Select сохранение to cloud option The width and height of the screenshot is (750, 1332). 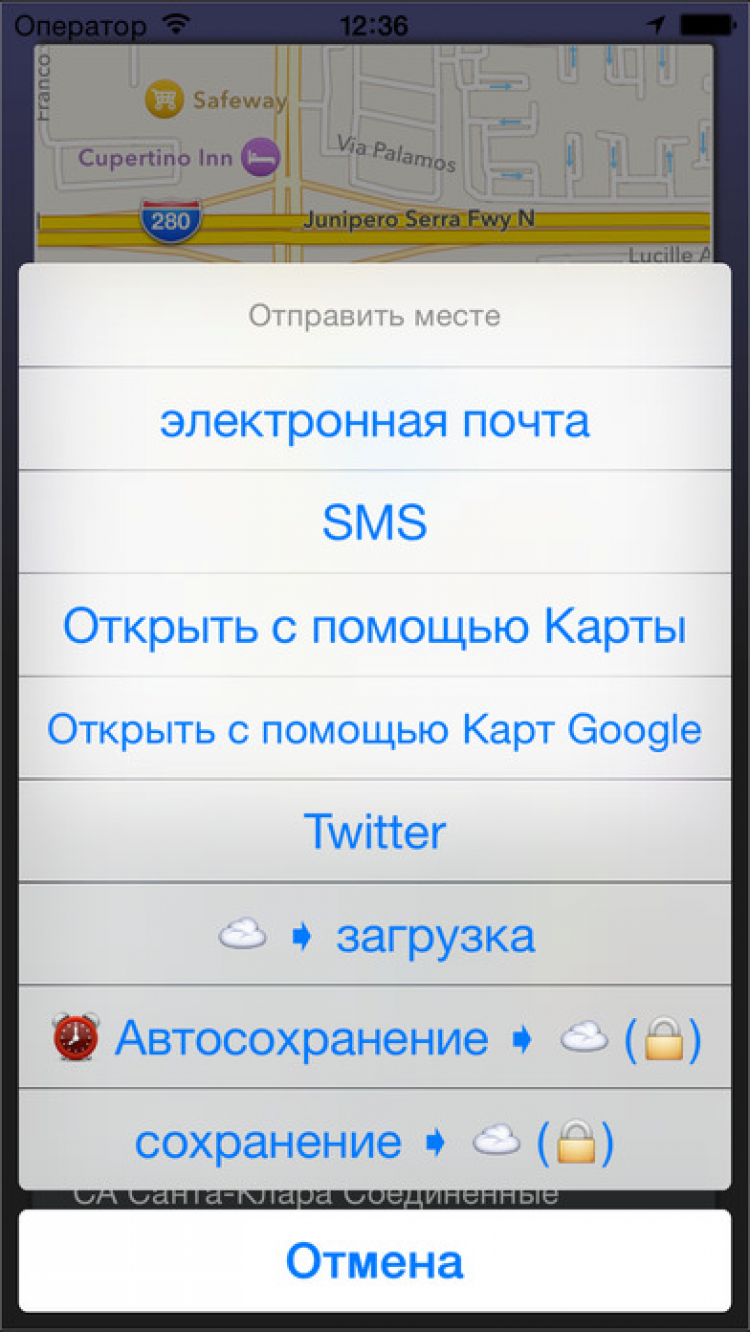point(375,1141)
